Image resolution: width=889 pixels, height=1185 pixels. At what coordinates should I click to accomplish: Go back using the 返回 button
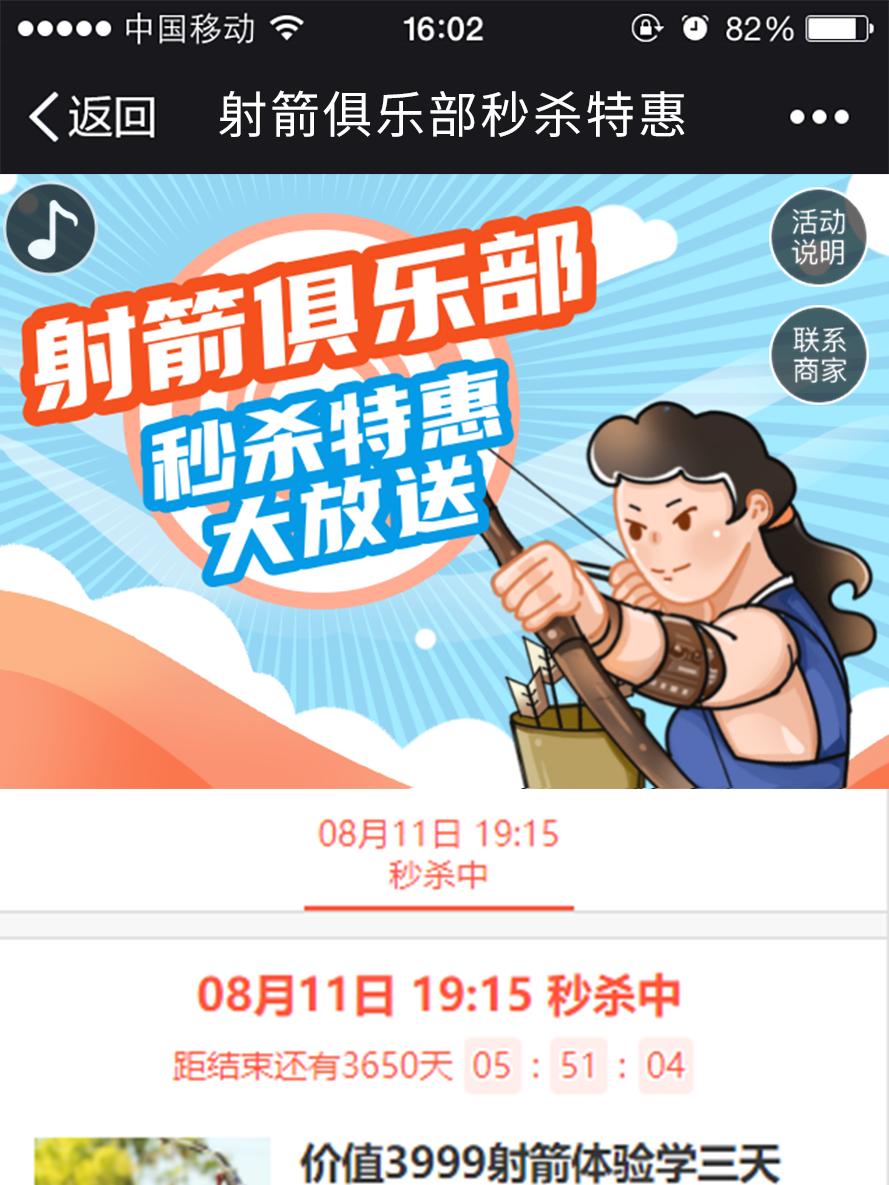click(92, 117)
